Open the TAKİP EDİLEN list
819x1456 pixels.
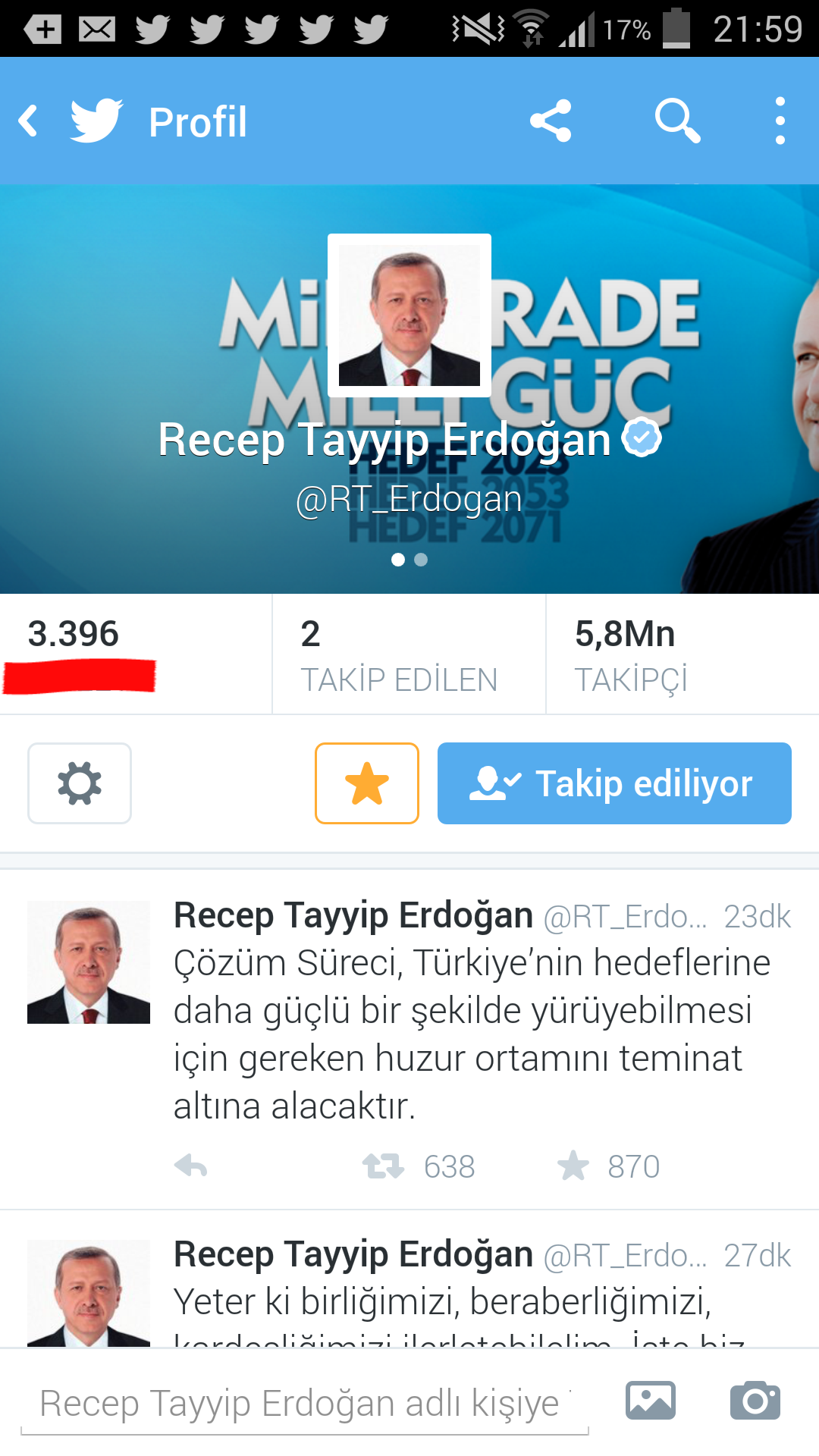point(408,654)
